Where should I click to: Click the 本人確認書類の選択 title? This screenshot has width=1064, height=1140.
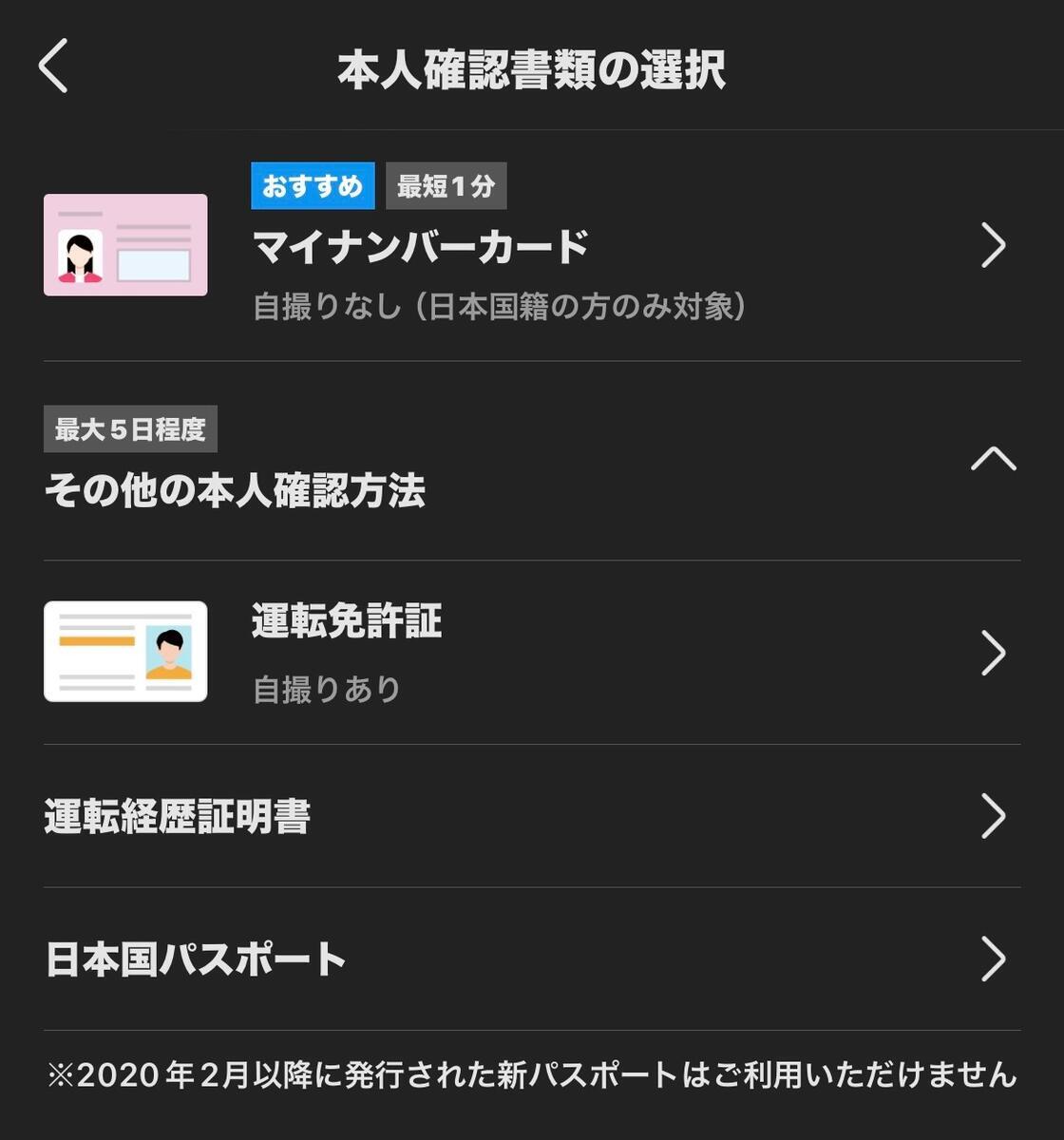532,66
